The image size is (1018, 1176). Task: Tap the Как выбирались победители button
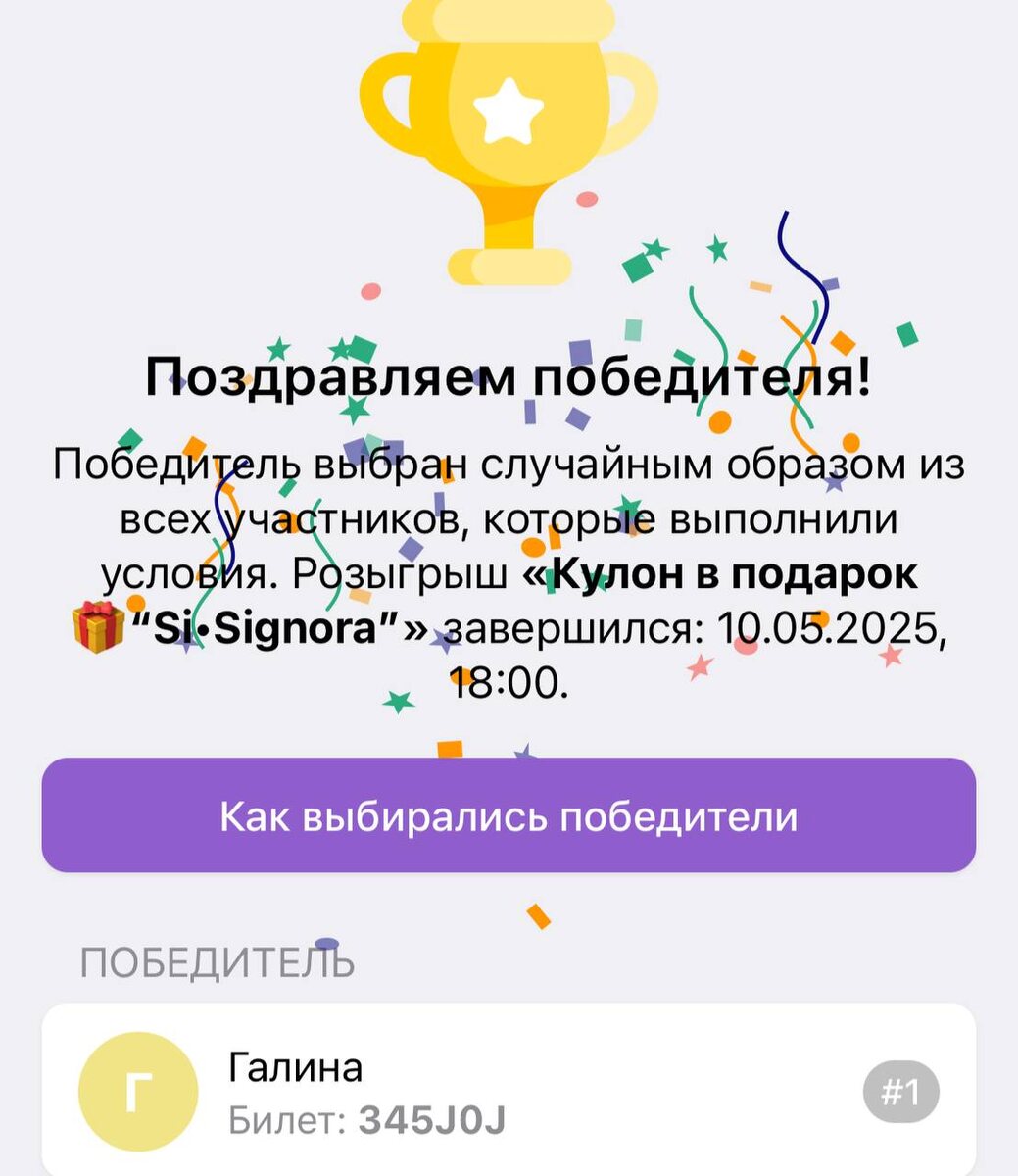pyautogui.click(x=509, y=815)
